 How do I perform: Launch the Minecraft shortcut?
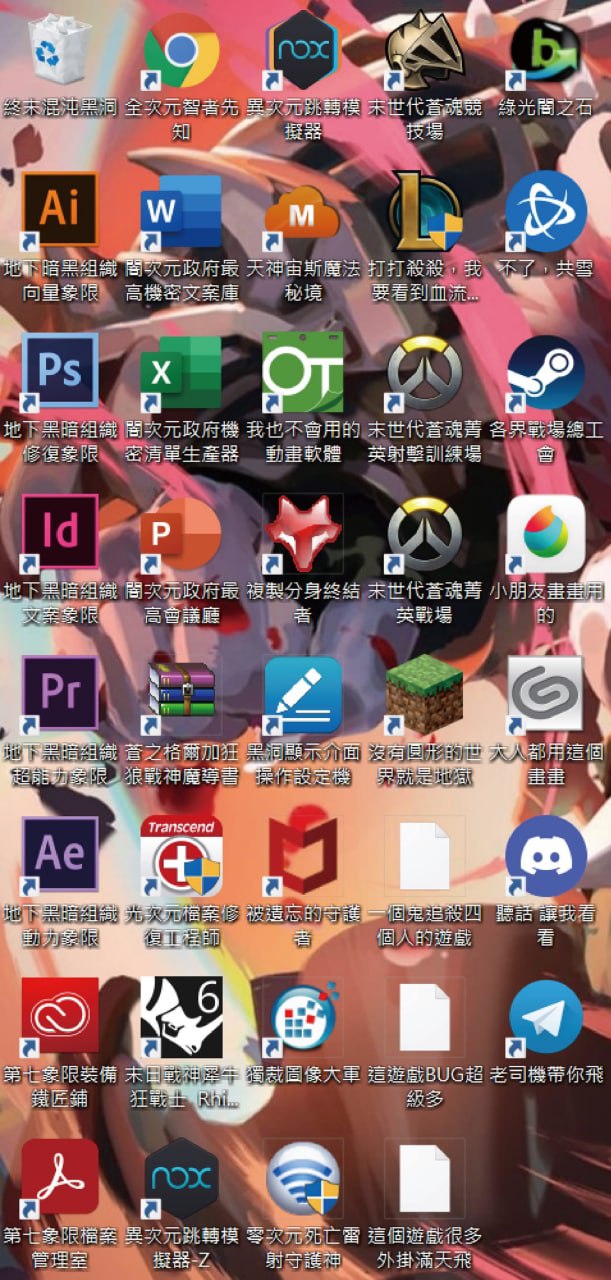point(424,694)
